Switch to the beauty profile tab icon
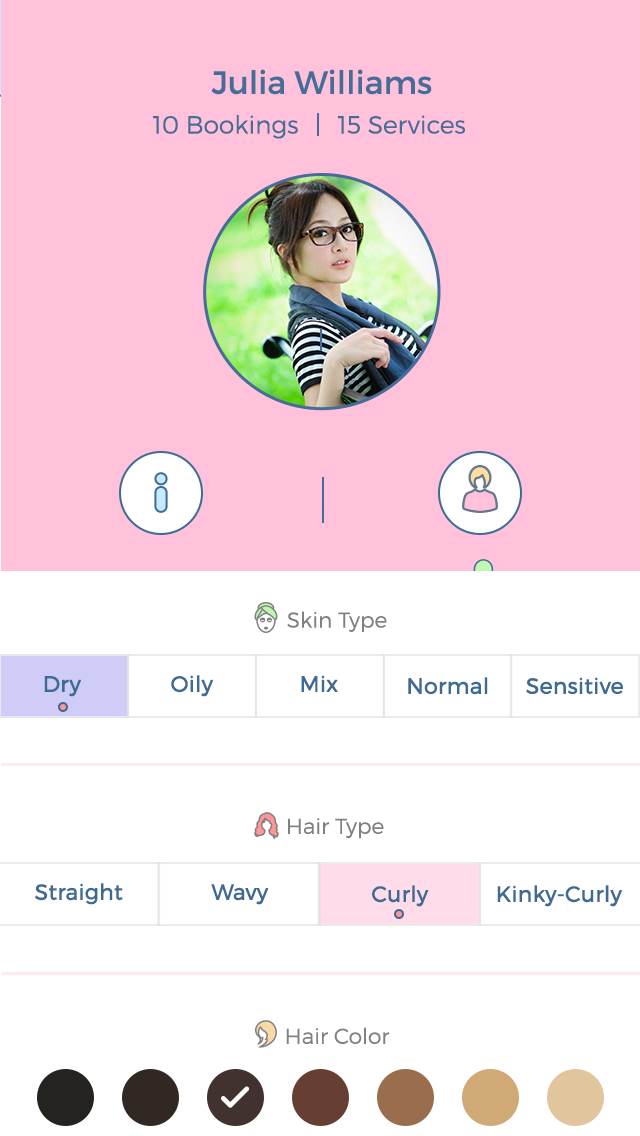Viewport: 640px width, 1136px height. 480,493
